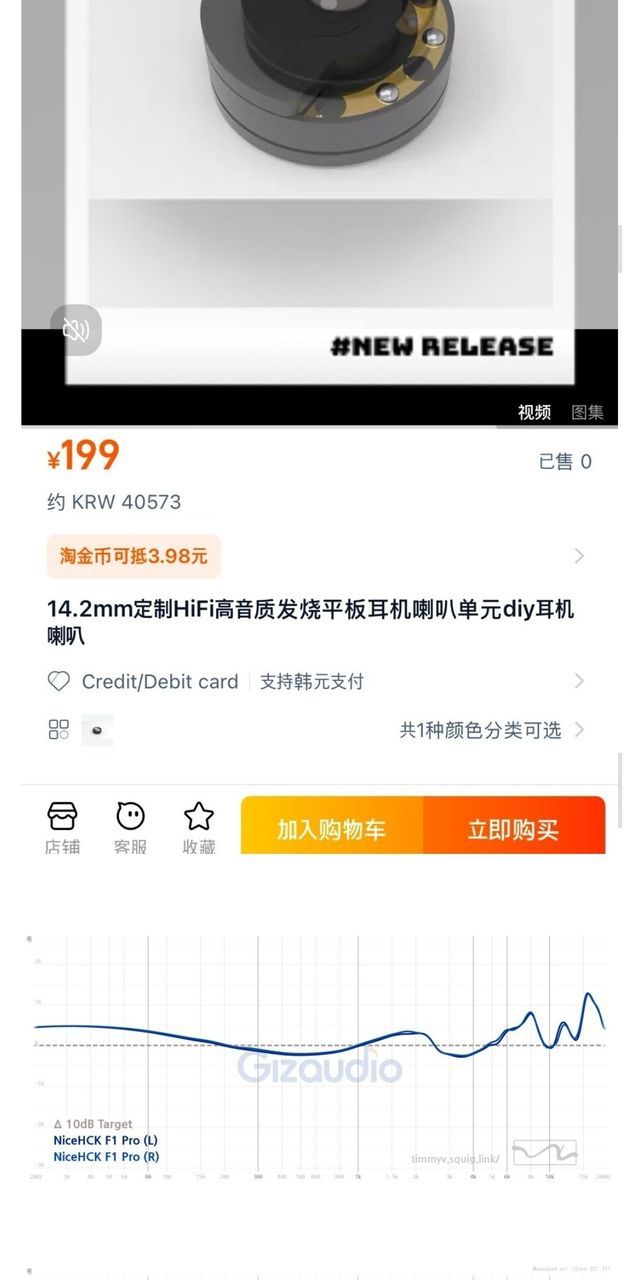Screen dimensions: 640x1280
Task: Contact 客服 customer service
Action: [x=130, y=828]
